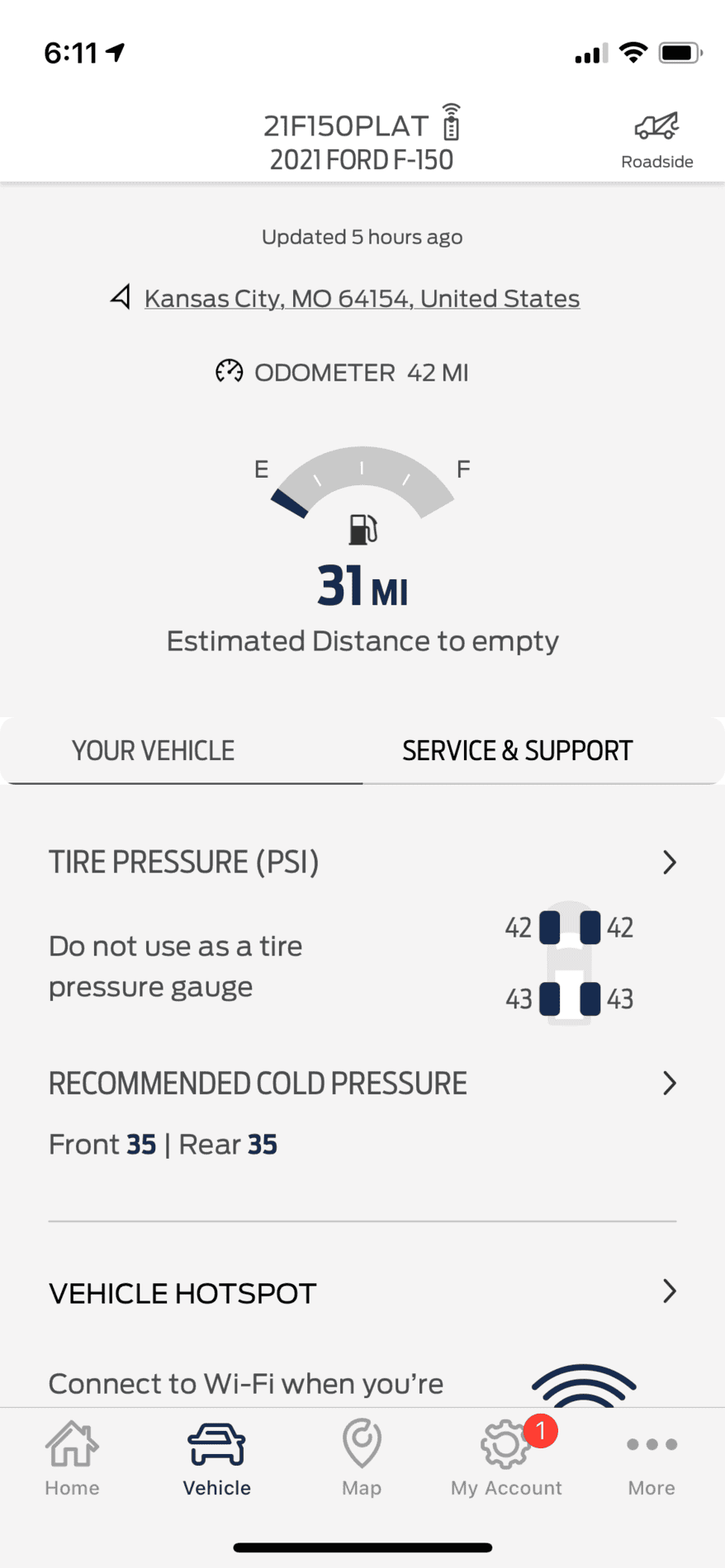Select the Your Vehicle tab
Image resolution: width=725 pixels, height=1568 pixels.
point(153,749)
